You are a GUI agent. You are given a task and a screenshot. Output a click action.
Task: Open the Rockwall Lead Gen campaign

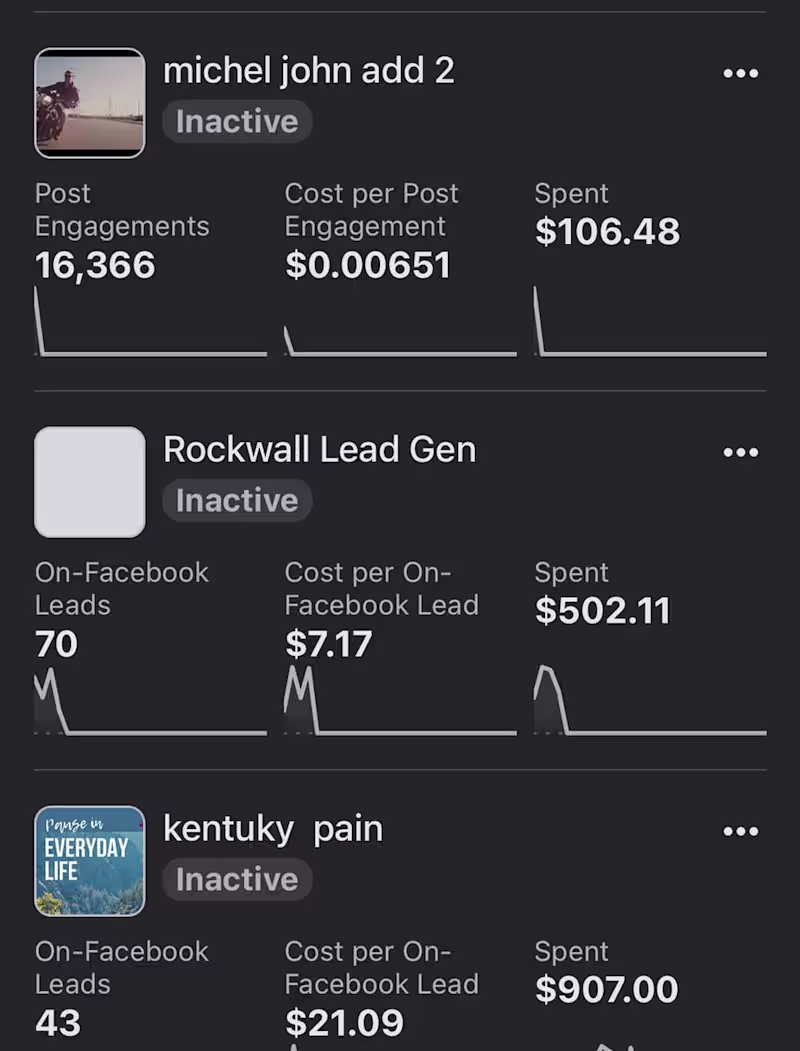(320, 449)
